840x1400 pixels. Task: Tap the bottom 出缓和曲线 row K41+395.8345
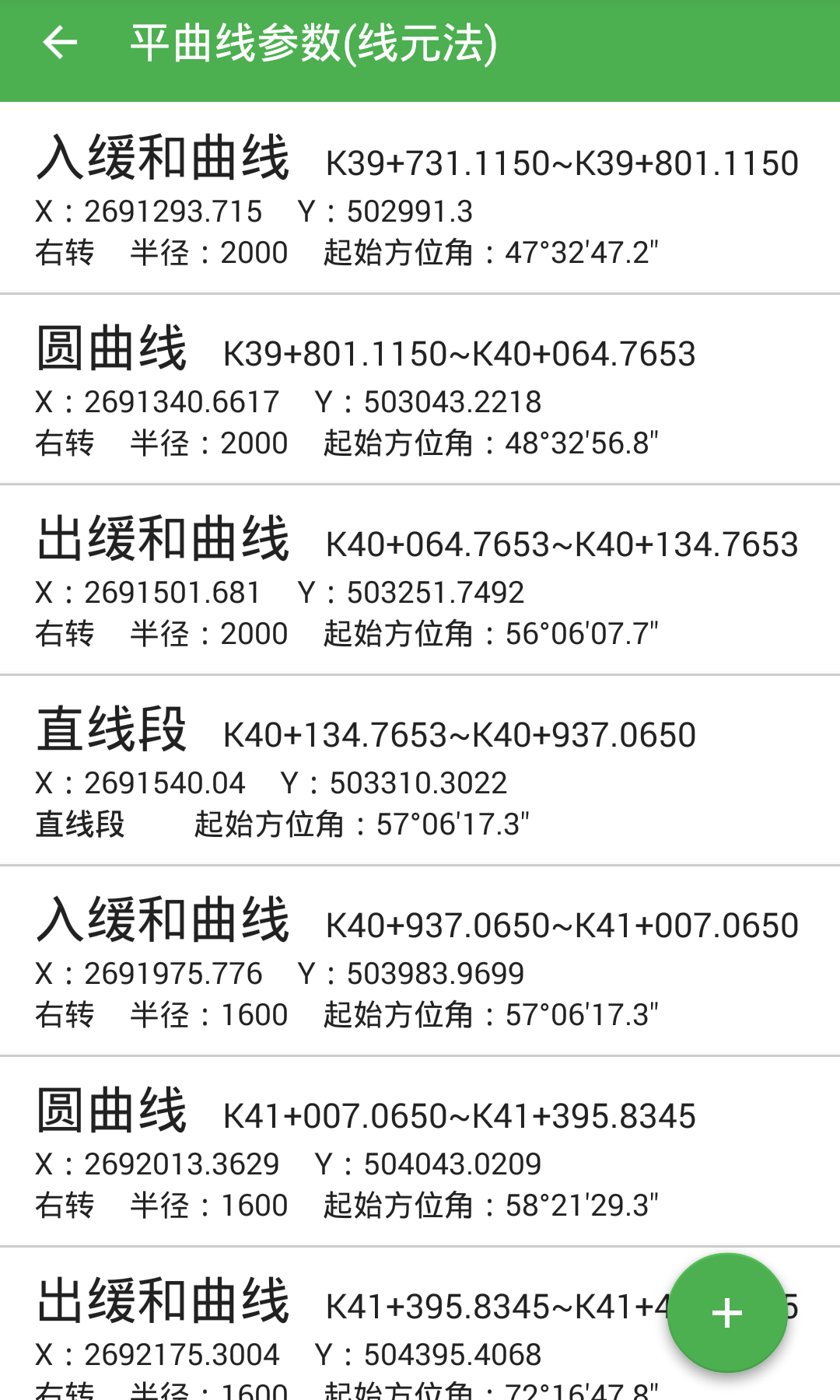tap(311, 1322)
